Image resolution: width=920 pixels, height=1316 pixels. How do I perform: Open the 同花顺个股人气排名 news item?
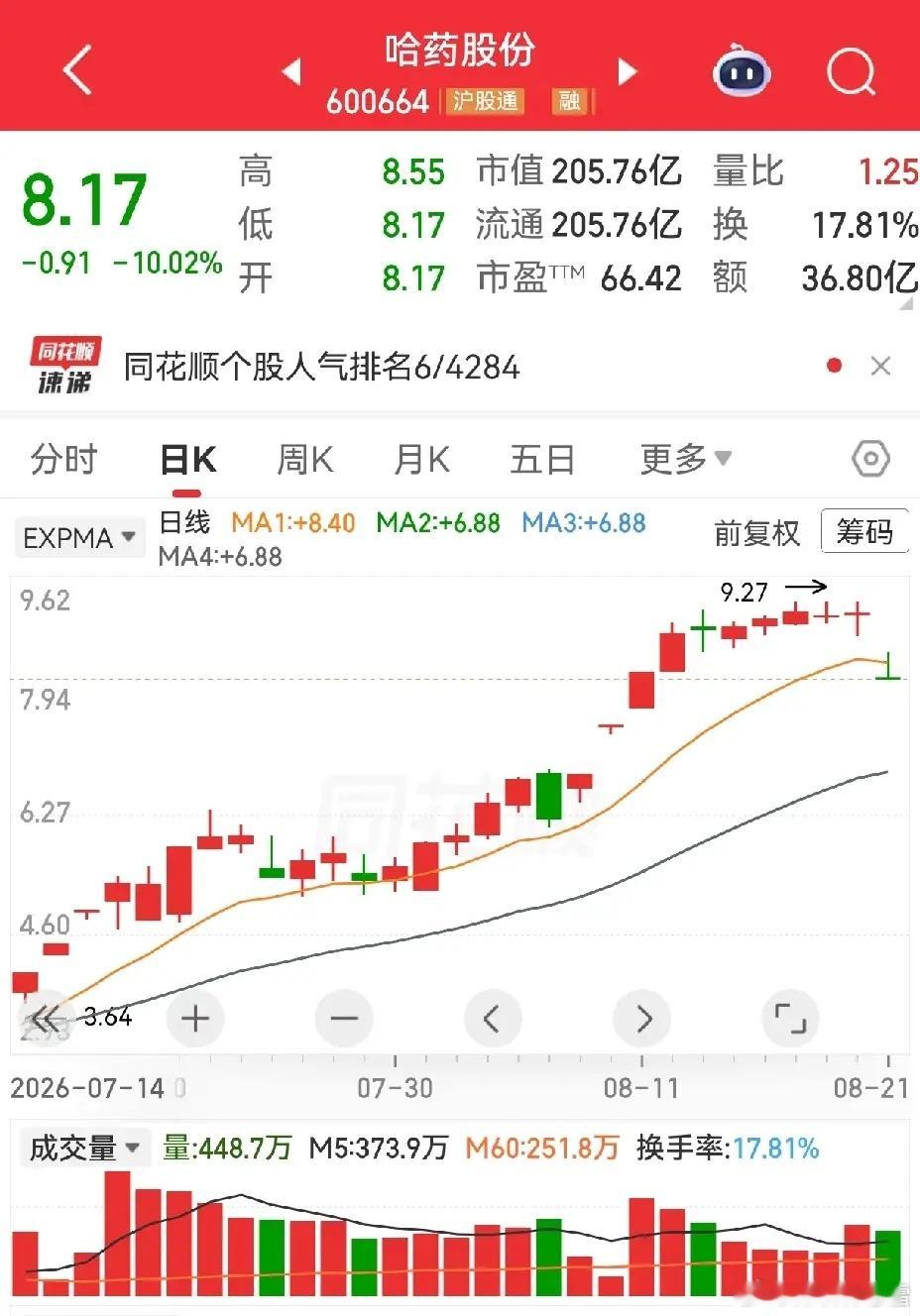(321, 368)
